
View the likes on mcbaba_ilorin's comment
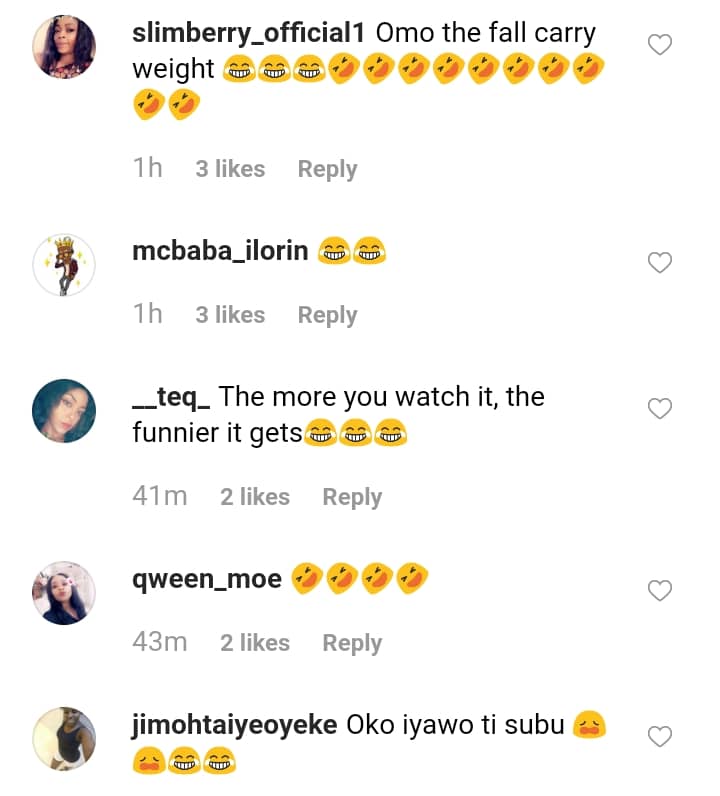point(230,315)
